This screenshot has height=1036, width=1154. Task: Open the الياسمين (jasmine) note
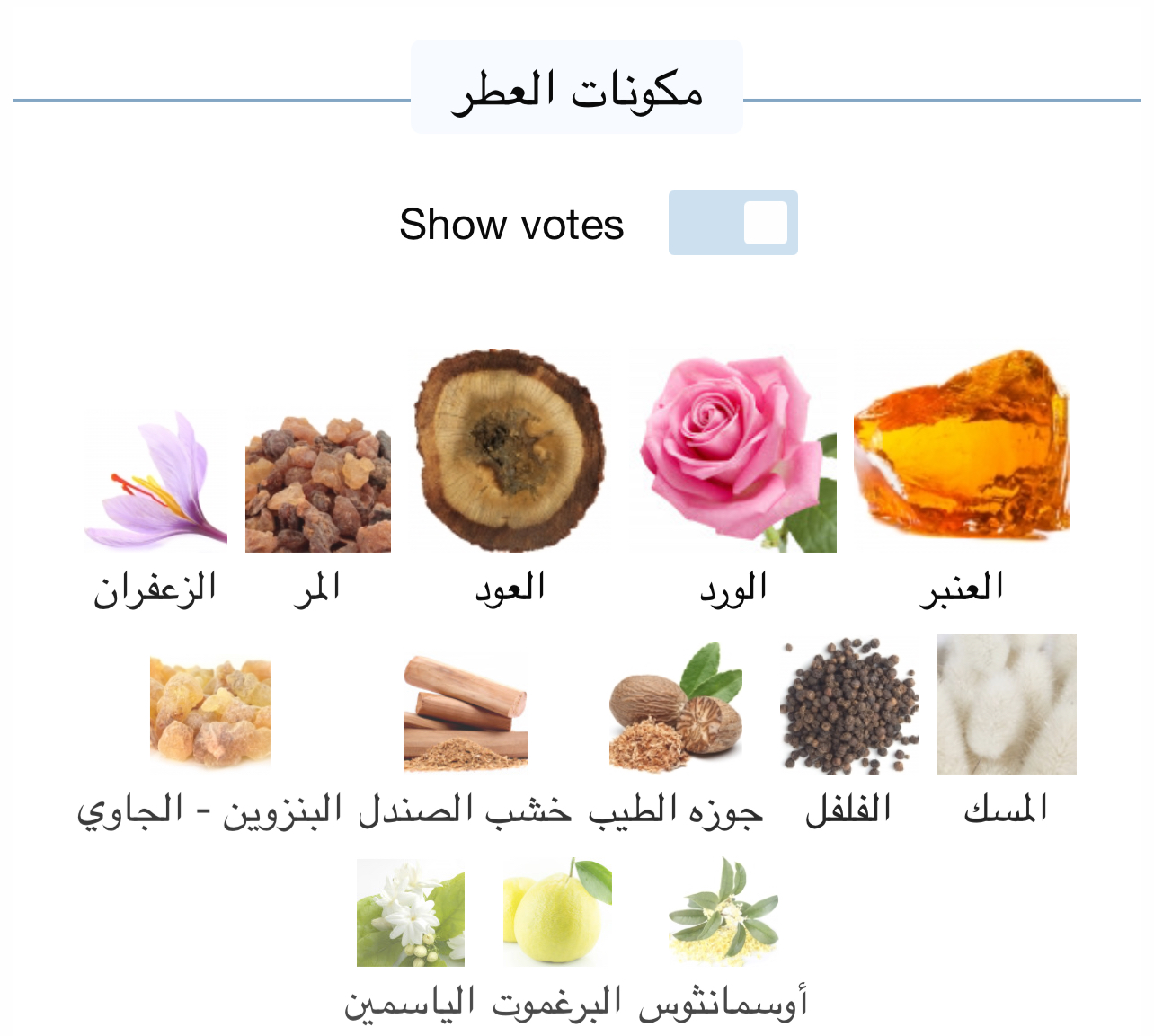(411, 912)
